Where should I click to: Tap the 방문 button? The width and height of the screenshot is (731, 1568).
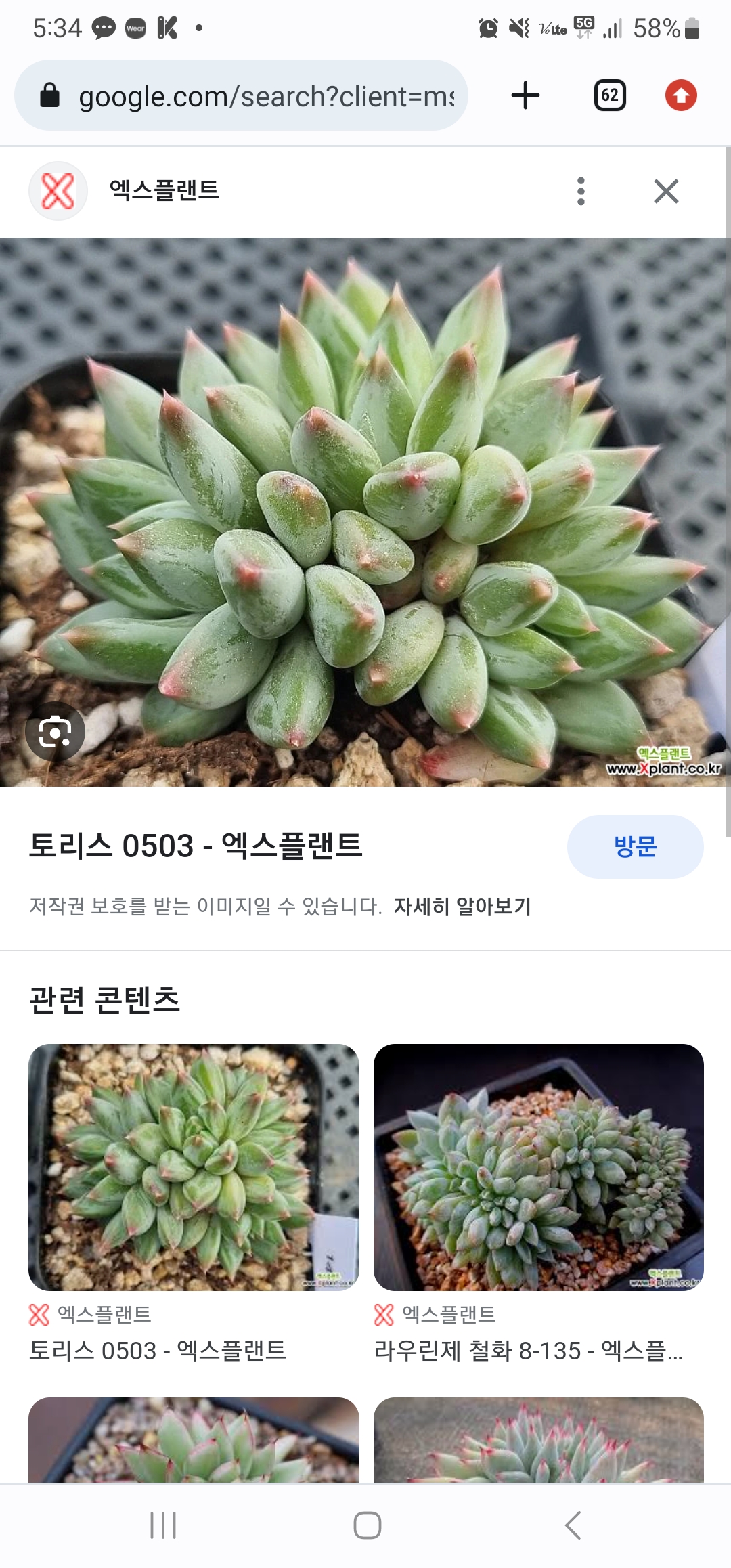pyautogui.click(x=635, y=847)
